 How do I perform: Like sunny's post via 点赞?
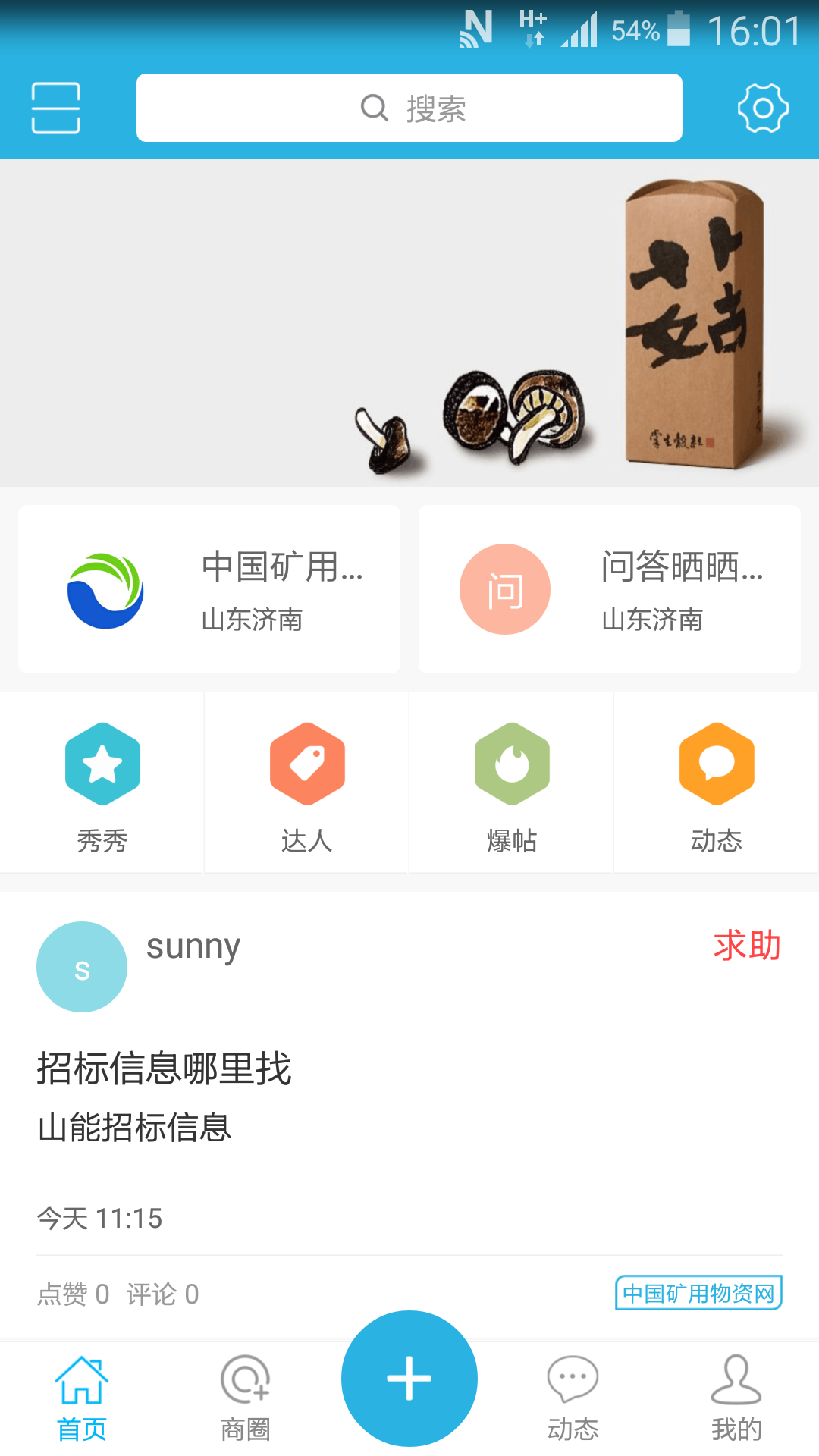click(x=74, y=1294)
